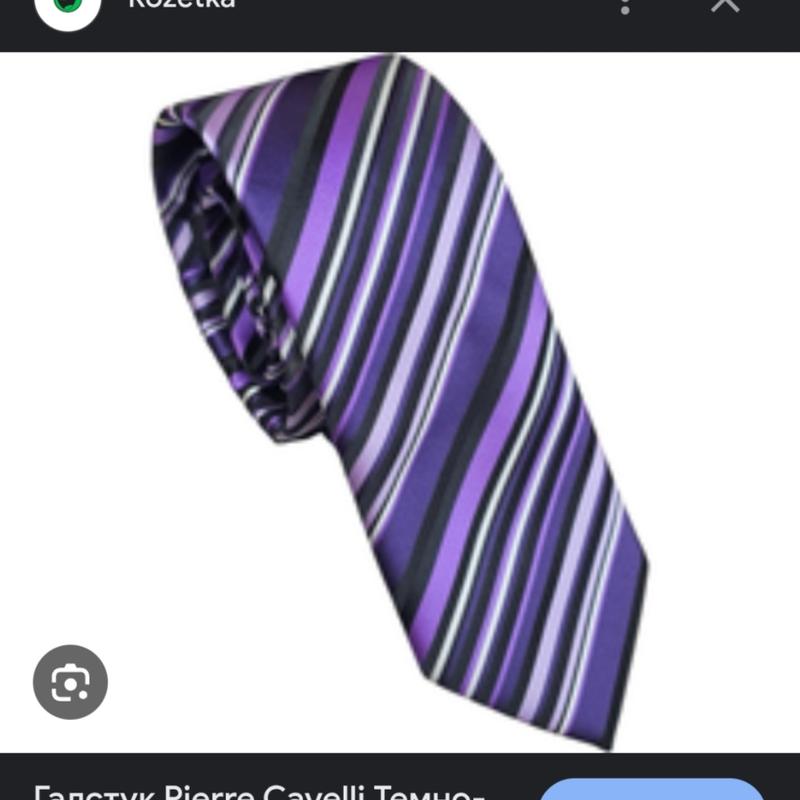Open the purple striped tie image
This screenshot has height=800, width=800.
[x=400, y=400]
